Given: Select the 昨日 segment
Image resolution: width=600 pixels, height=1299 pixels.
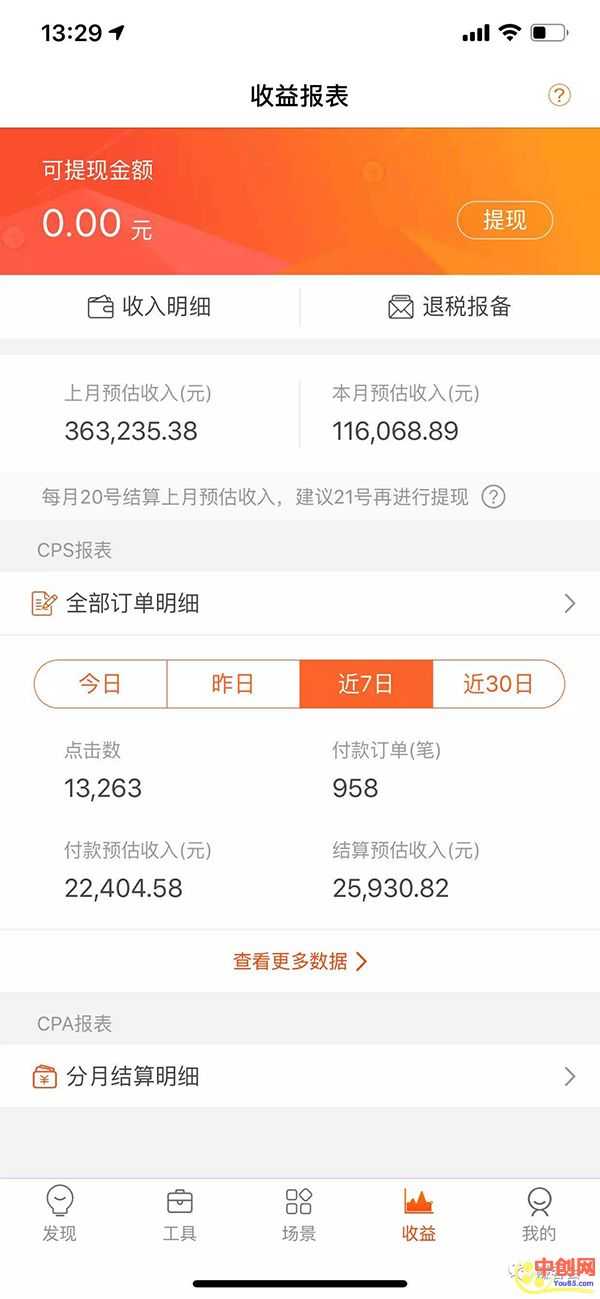Looking at the screenshot, I should click(233, 684).
